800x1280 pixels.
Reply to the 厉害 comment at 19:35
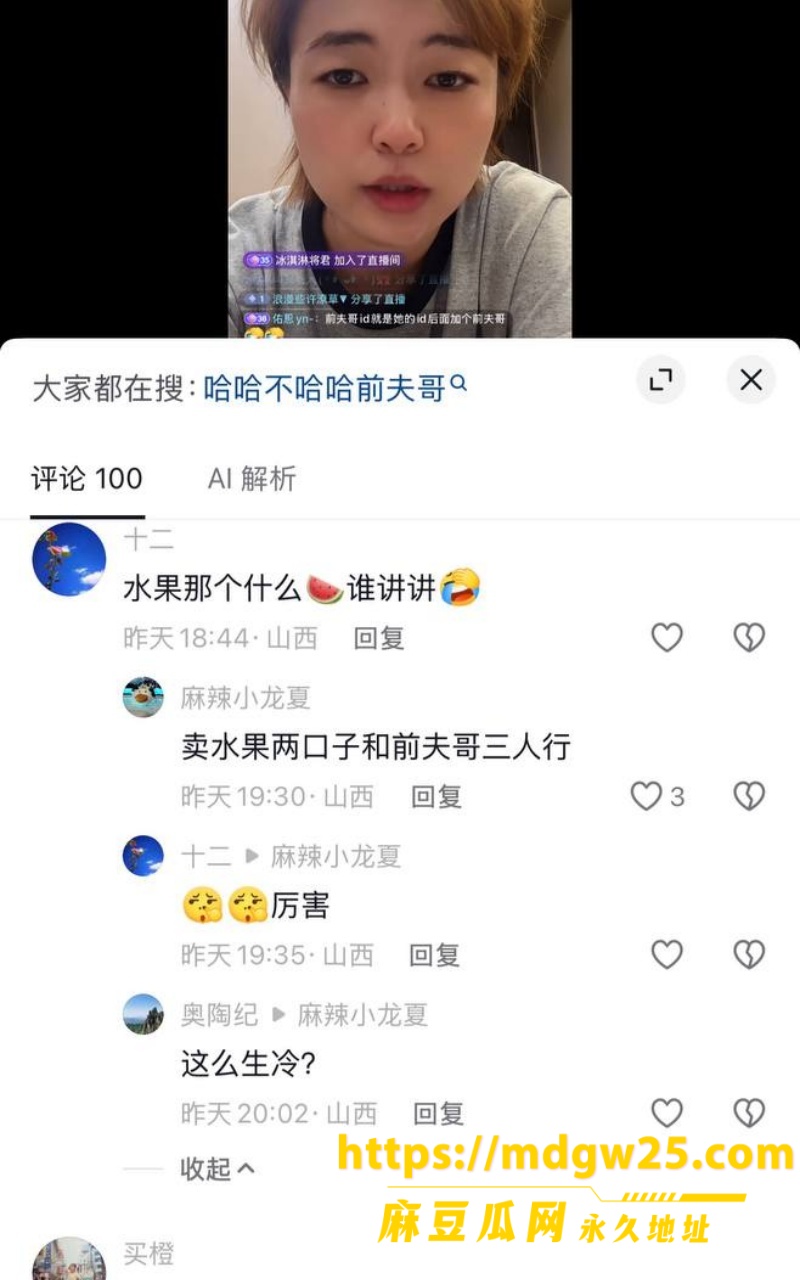(435, 956)
